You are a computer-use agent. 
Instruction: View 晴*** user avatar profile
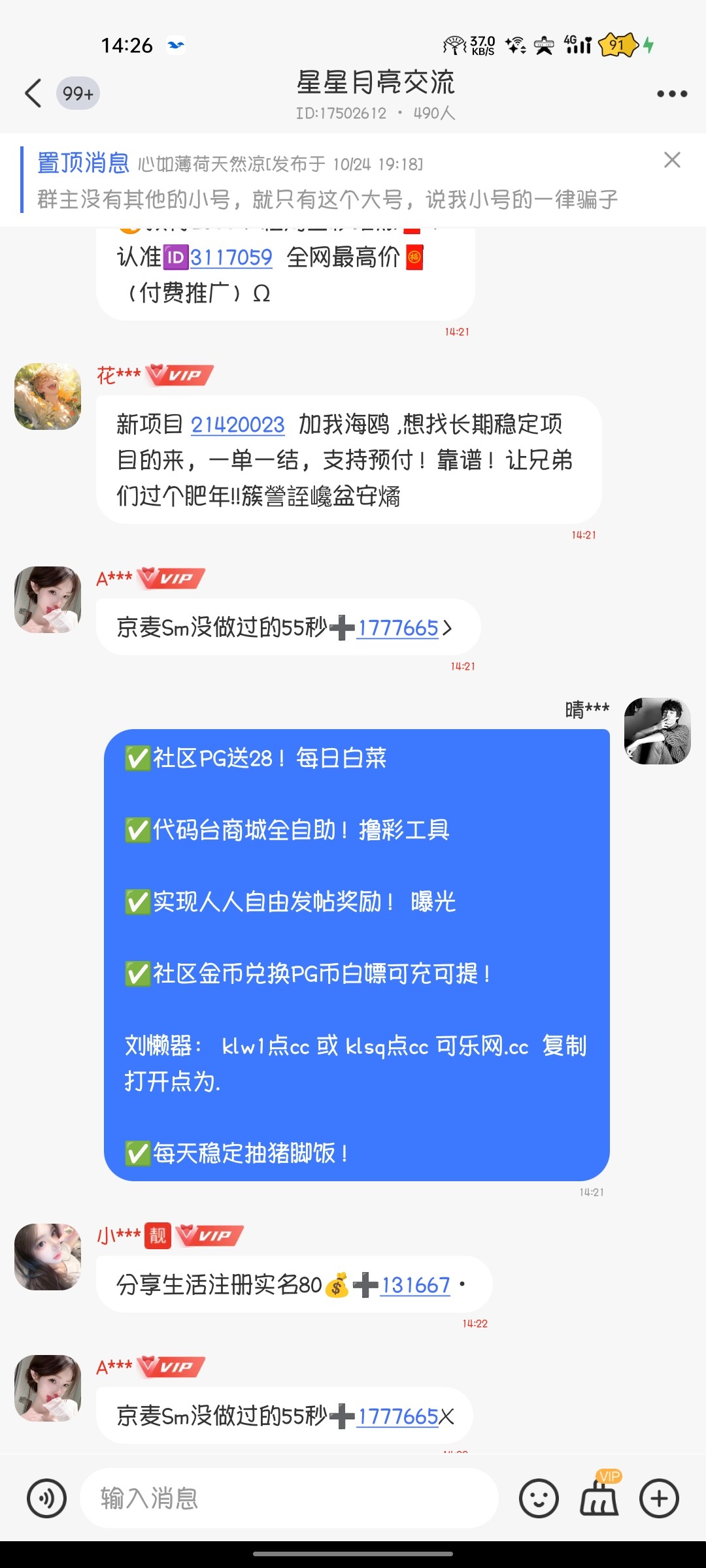657,731
